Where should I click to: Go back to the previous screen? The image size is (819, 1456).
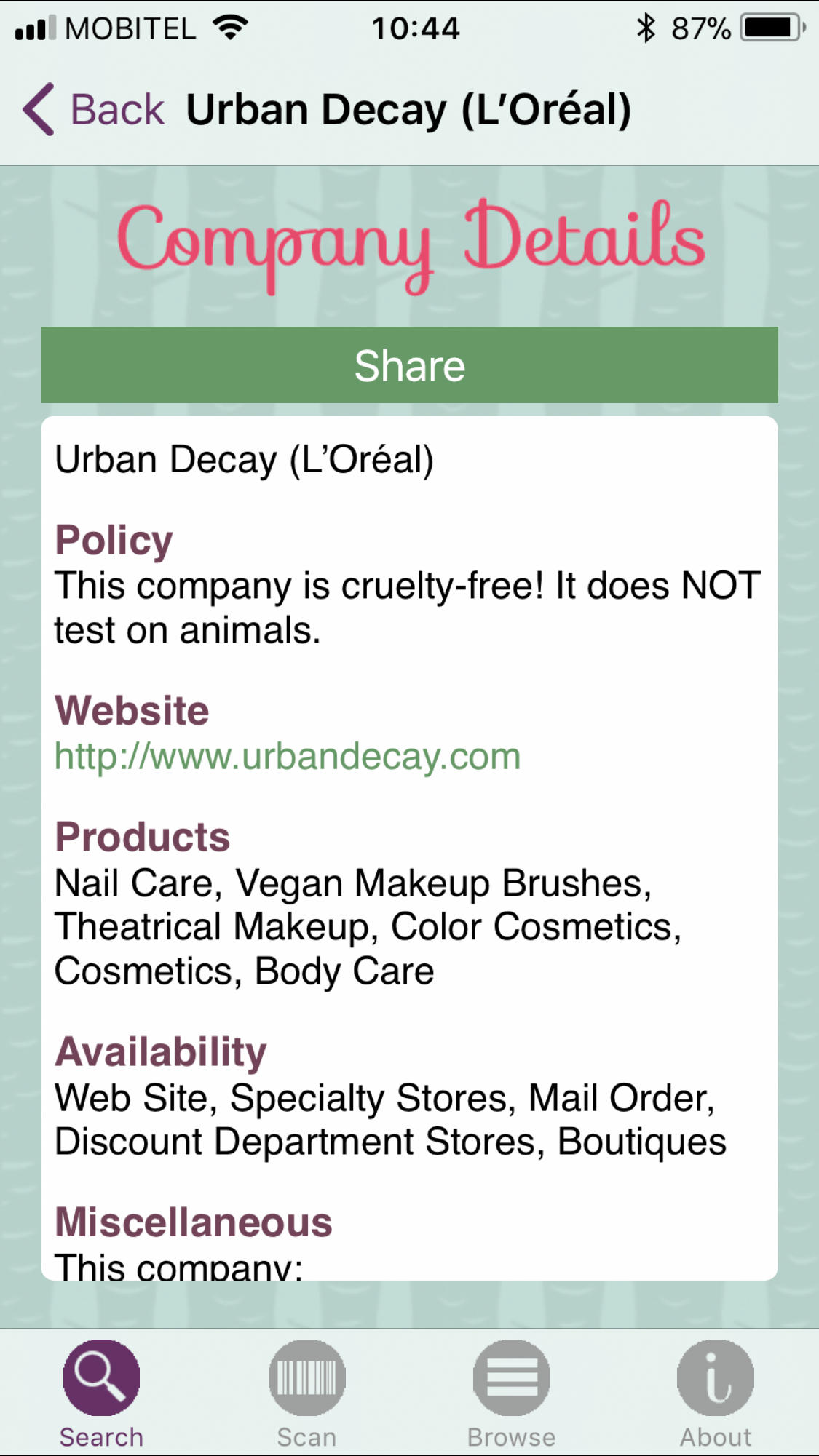click(x=93, y=110)
